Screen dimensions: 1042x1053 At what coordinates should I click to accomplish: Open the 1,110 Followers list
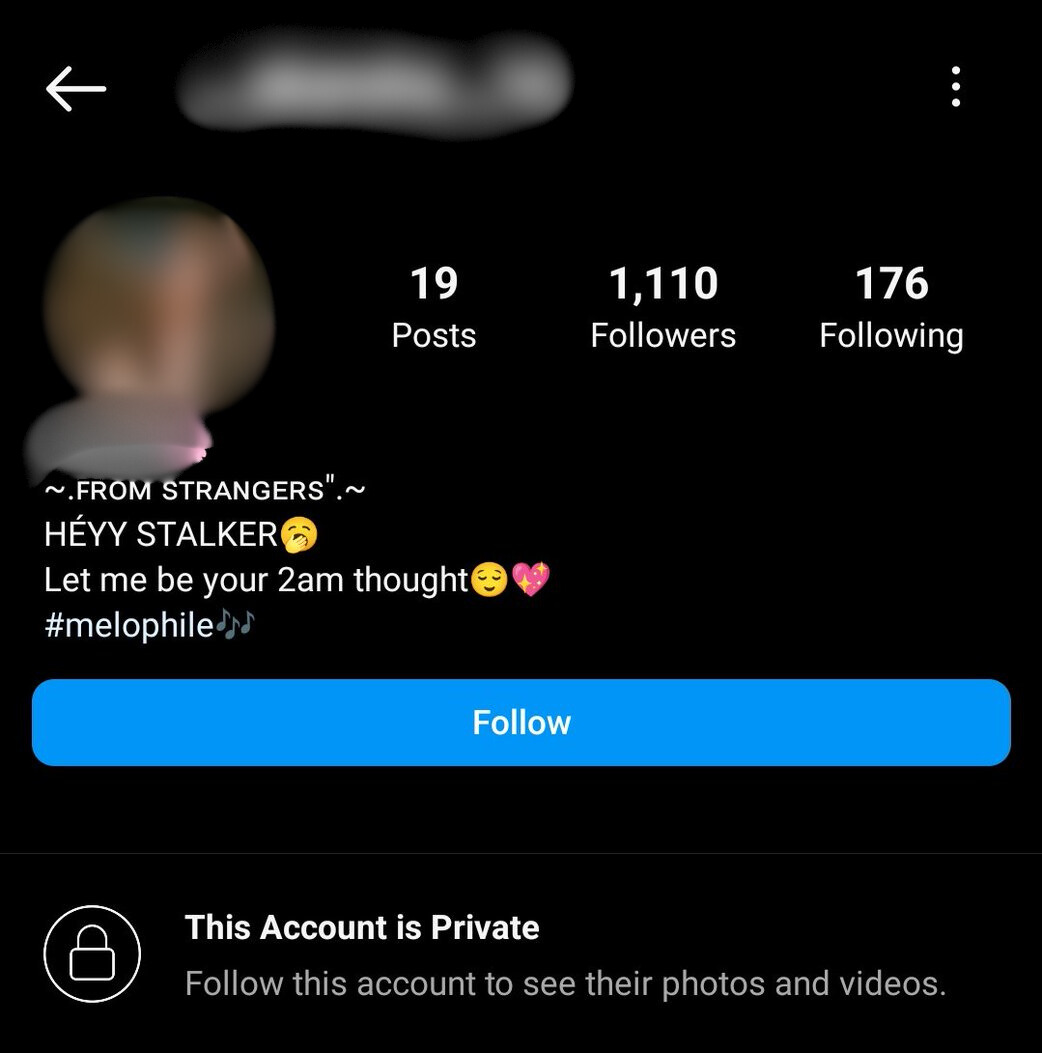pyautogui.click(x=663, y=307)
